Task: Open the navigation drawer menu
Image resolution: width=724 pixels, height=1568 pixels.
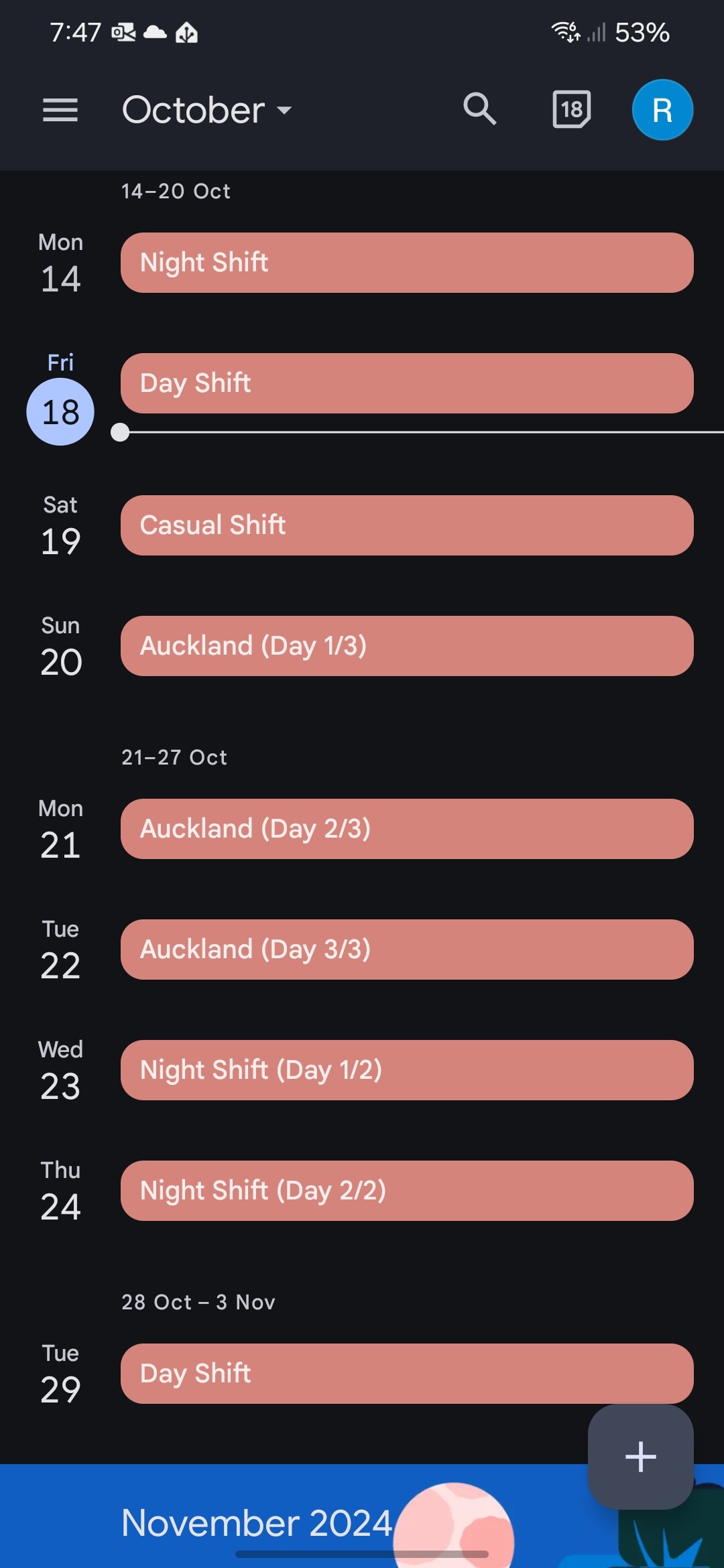Action: pyautogui.click(x=60, y=110)
